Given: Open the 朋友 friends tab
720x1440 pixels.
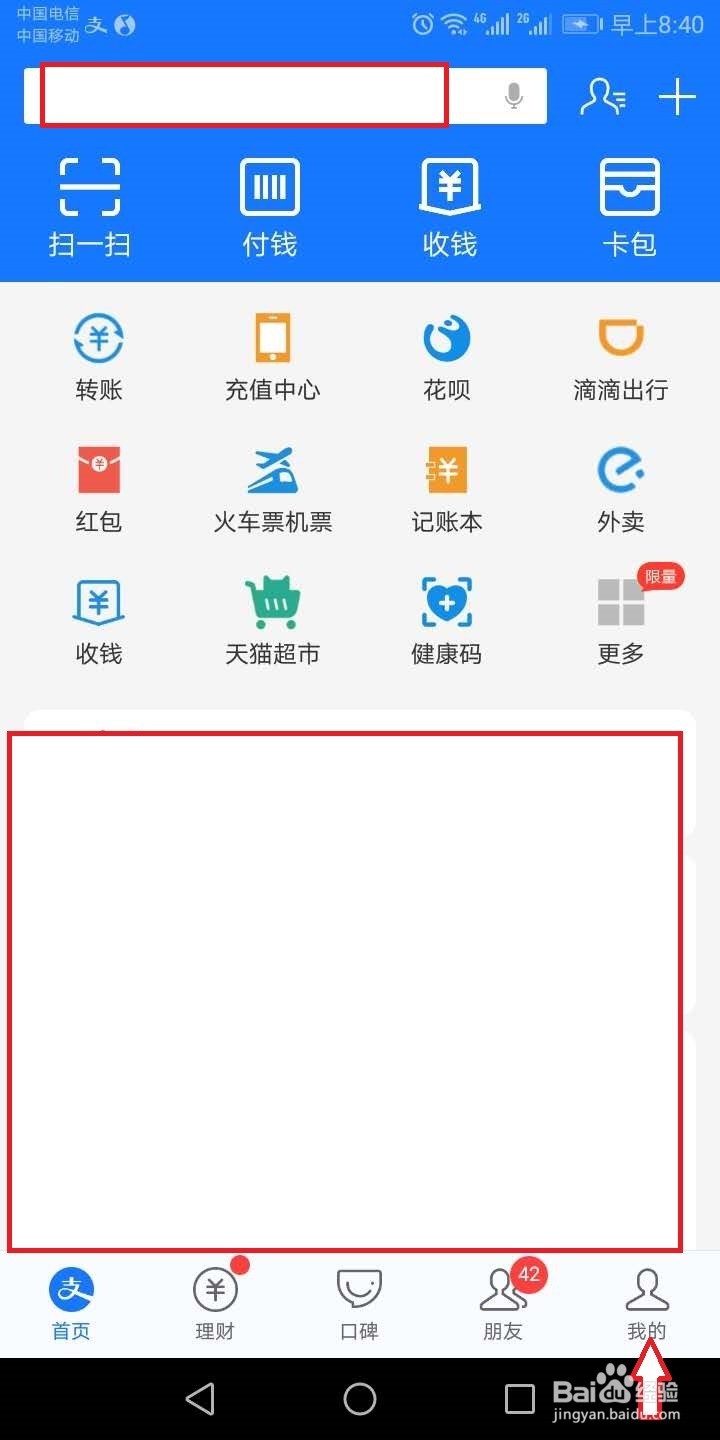Looking at the screenshot, I should (x=503, y=1300).
